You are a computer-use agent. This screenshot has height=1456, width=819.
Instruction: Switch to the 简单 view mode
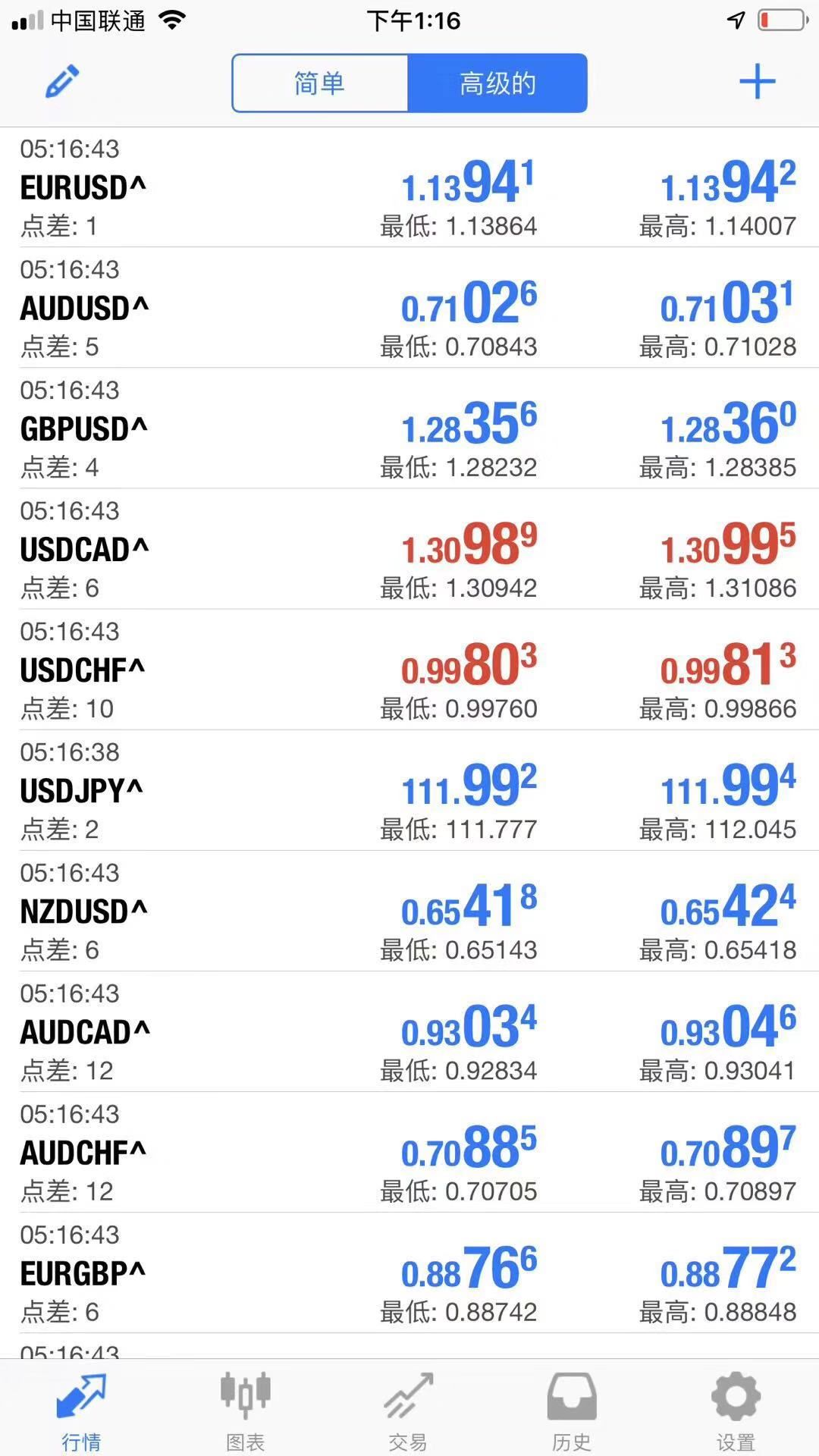click(320, 83)
